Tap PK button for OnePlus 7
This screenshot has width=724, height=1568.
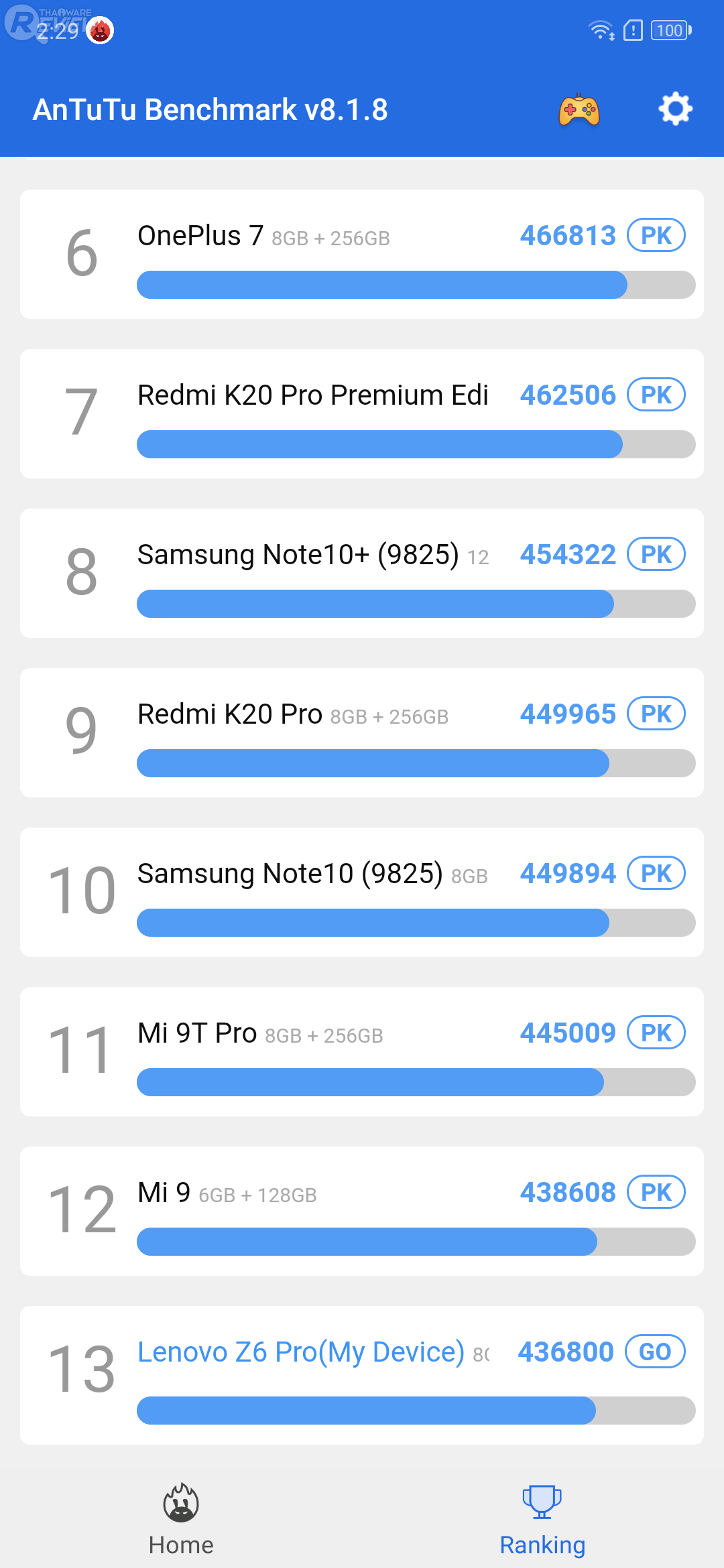pos(656,236)
